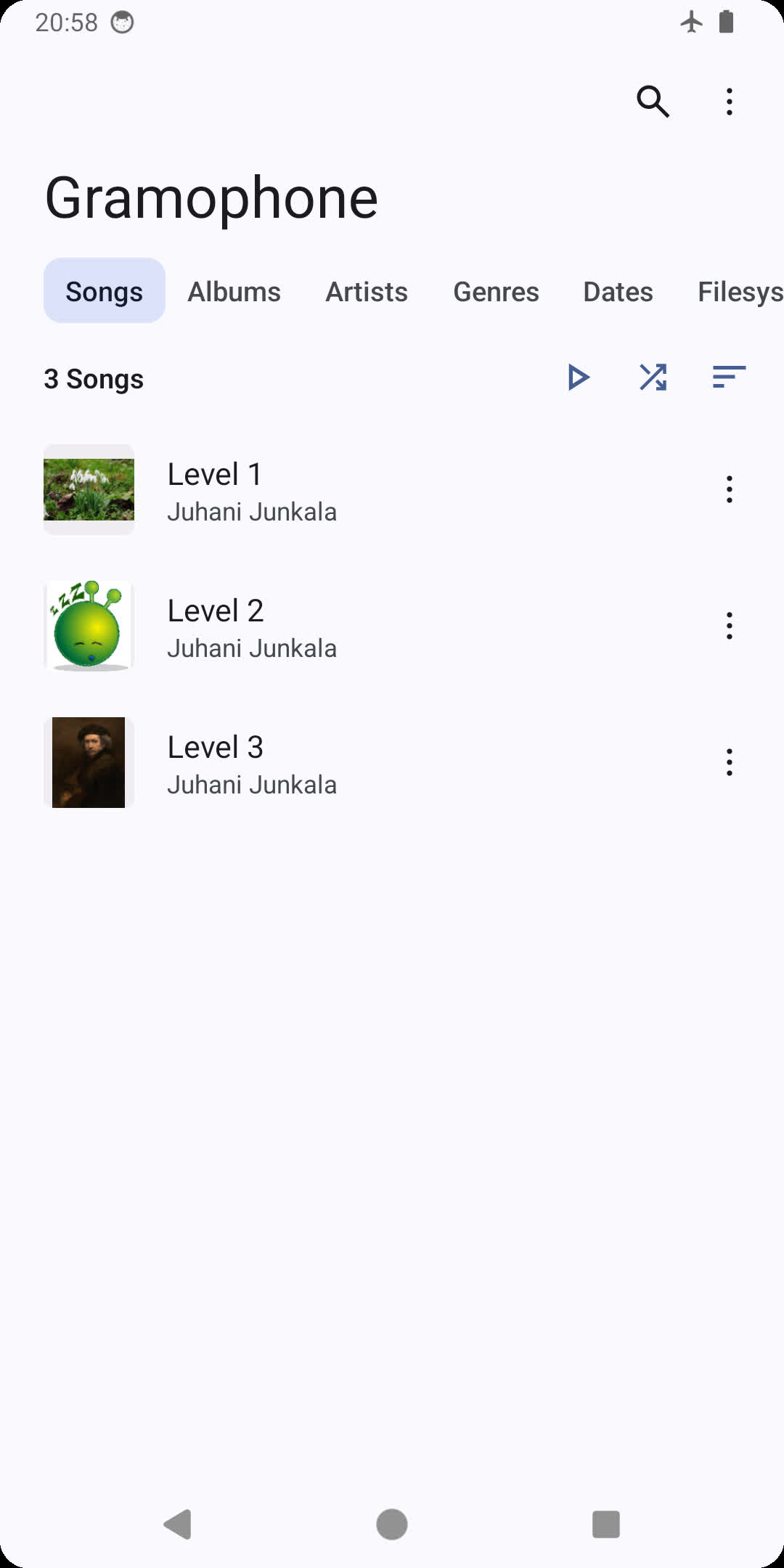Open the Dates tab

click(618, 291)
